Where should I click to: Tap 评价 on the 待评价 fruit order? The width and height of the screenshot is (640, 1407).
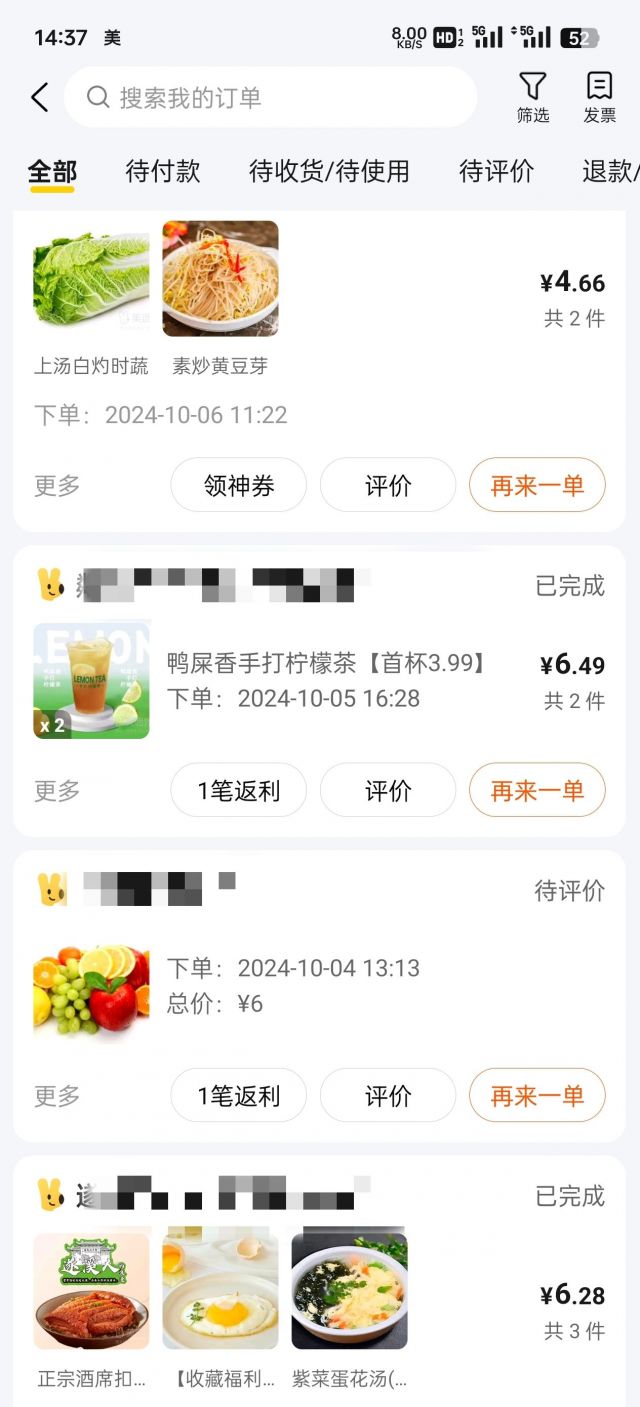point(388,1096)
